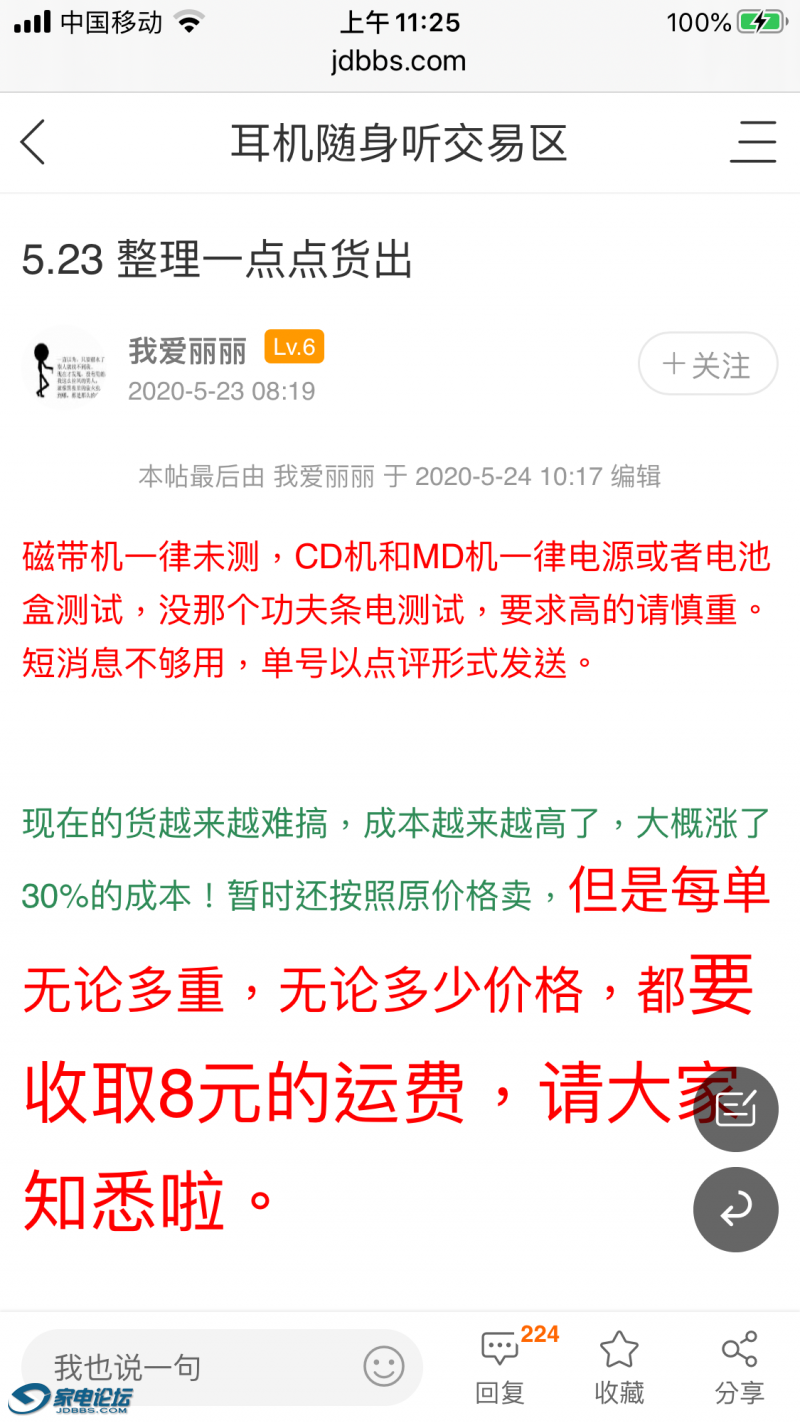
Task: Tap the orange Lv.6 level badge
Action: (293, 347)
